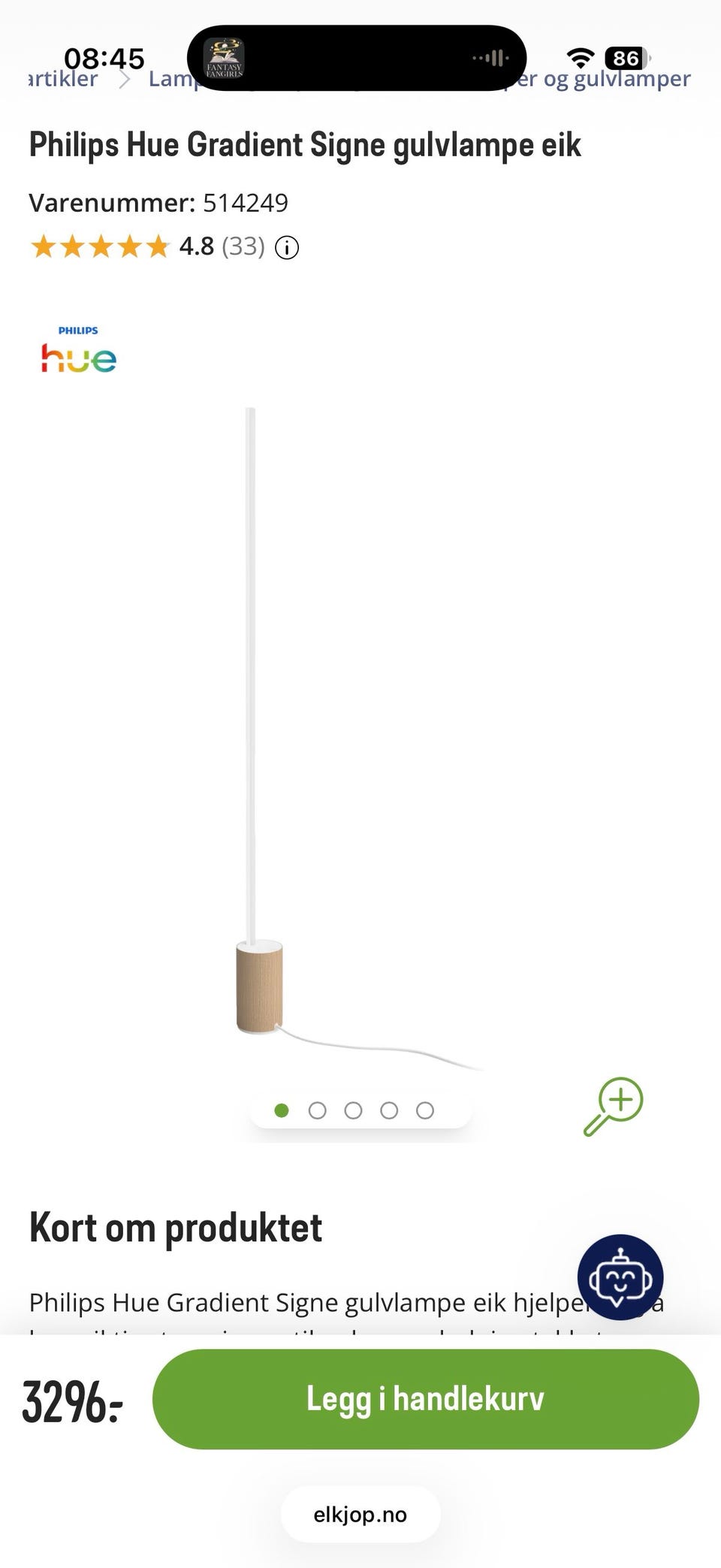
Task: Tap the elkjop.no address pill
Action: pyautogui.click(x=360, y=1514)
